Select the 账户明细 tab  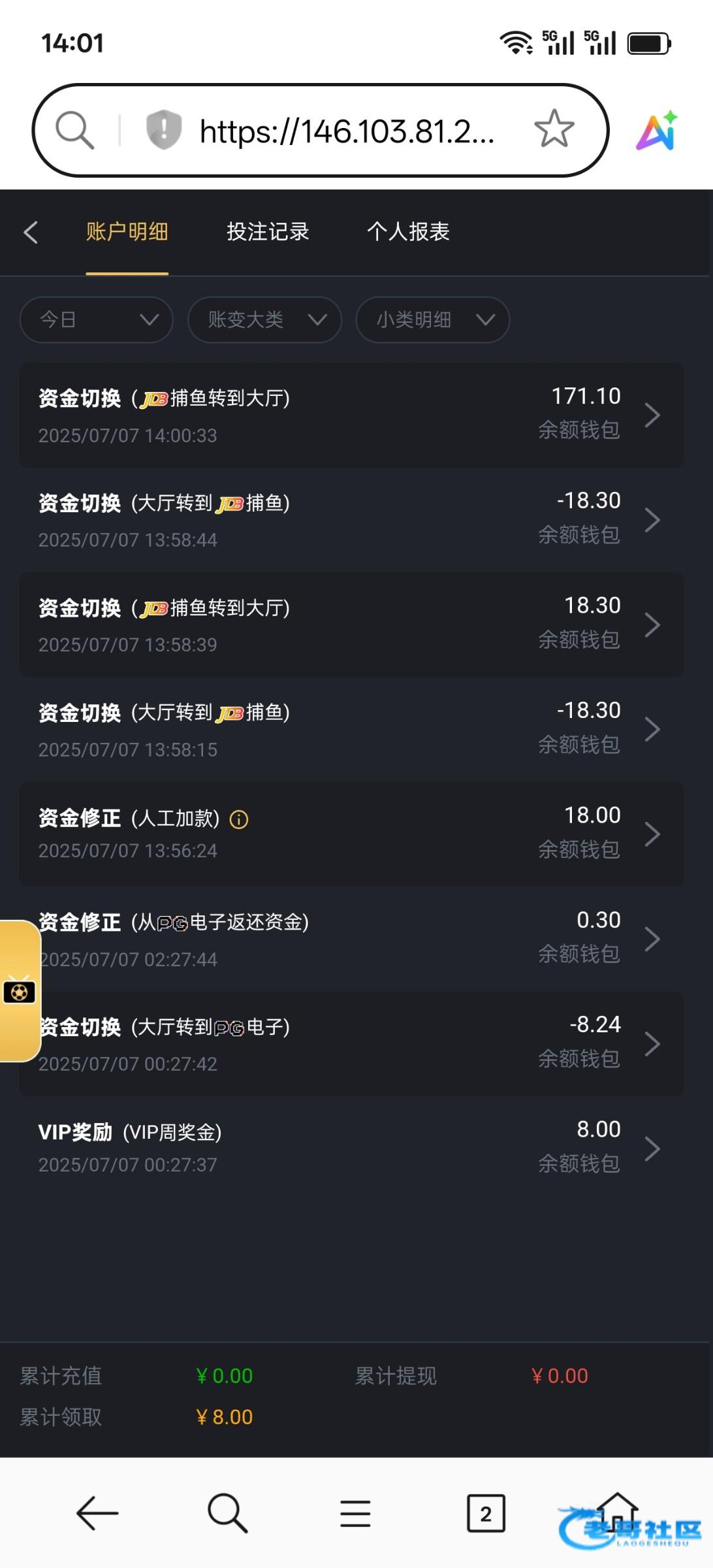tap(127, 231)
